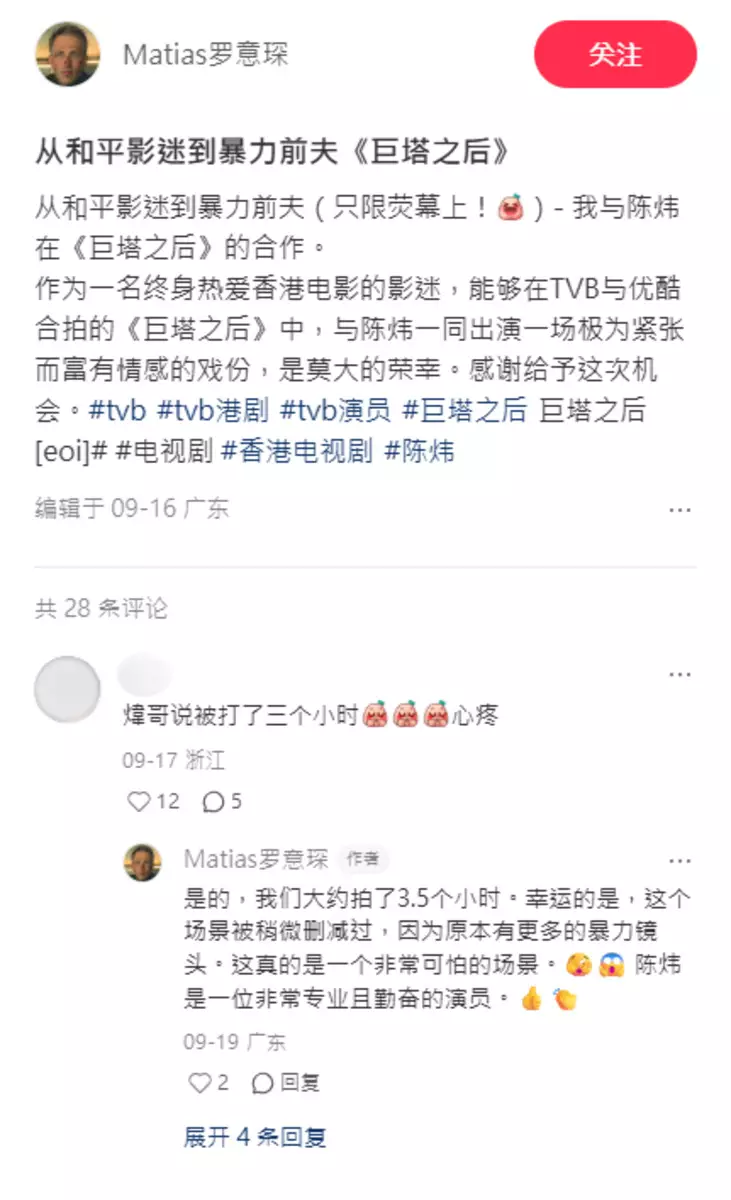Open replies icon showing 5 on the comment
This screenshot has width=731, height=1200.
pyautogui.click(x=214, y=801)
